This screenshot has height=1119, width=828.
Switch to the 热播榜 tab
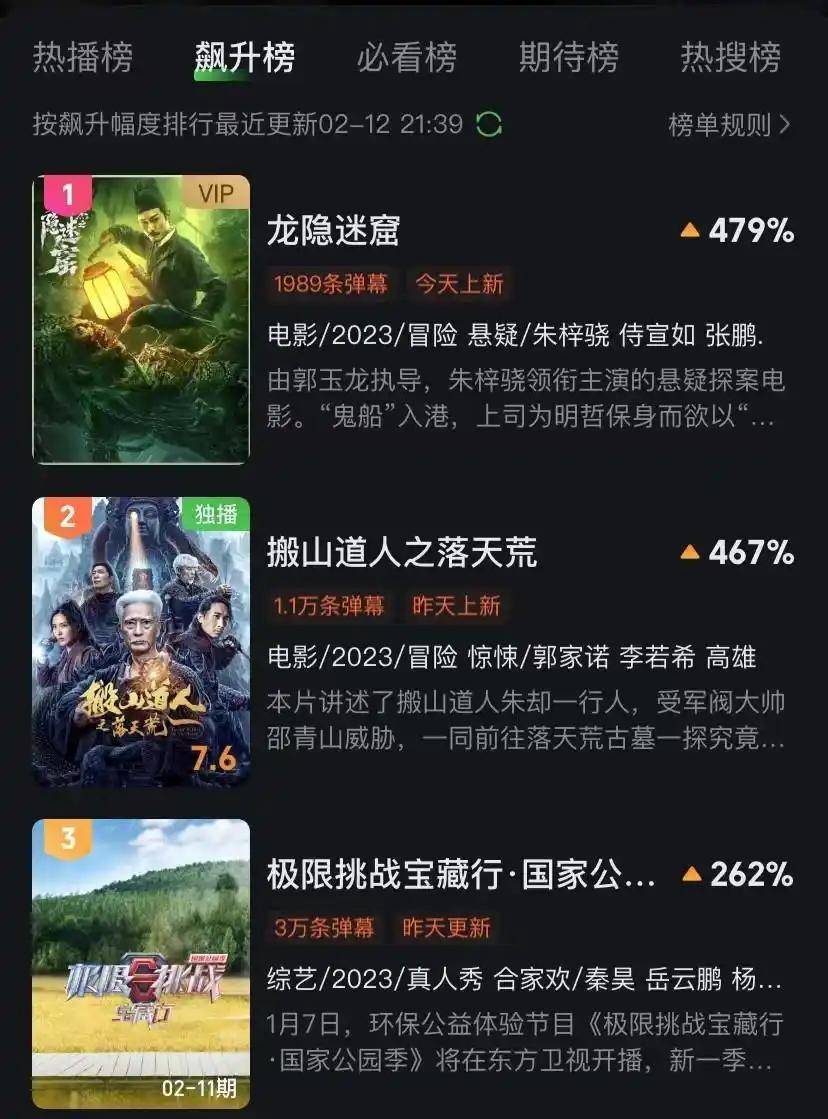click(82, 57)
